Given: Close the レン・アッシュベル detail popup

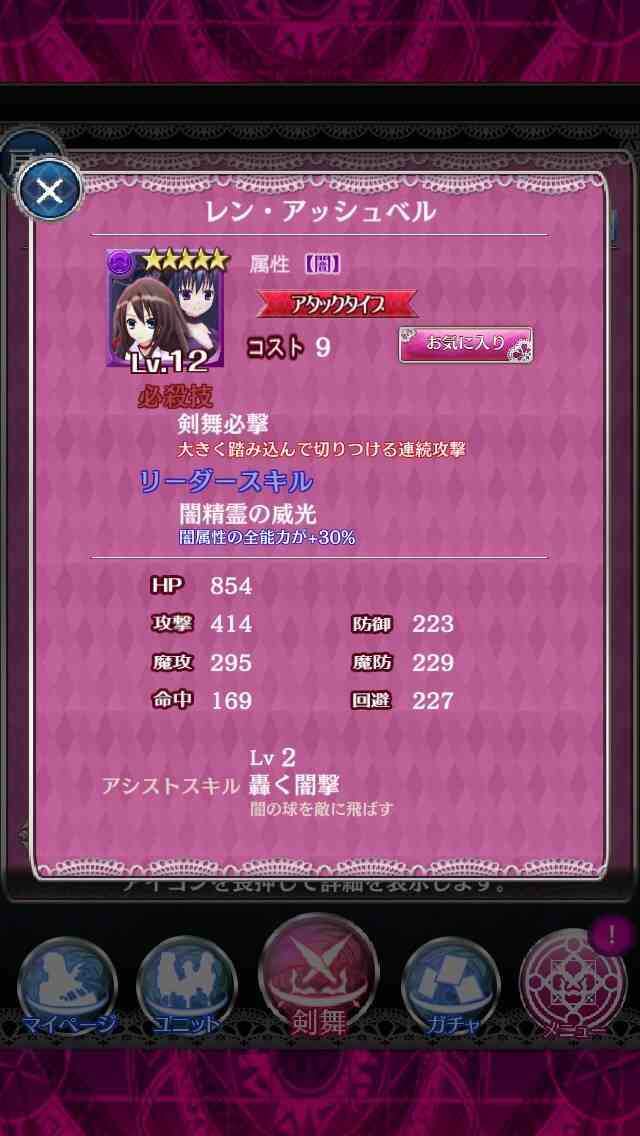Looking at the screenshot, I should pos(49,192).
